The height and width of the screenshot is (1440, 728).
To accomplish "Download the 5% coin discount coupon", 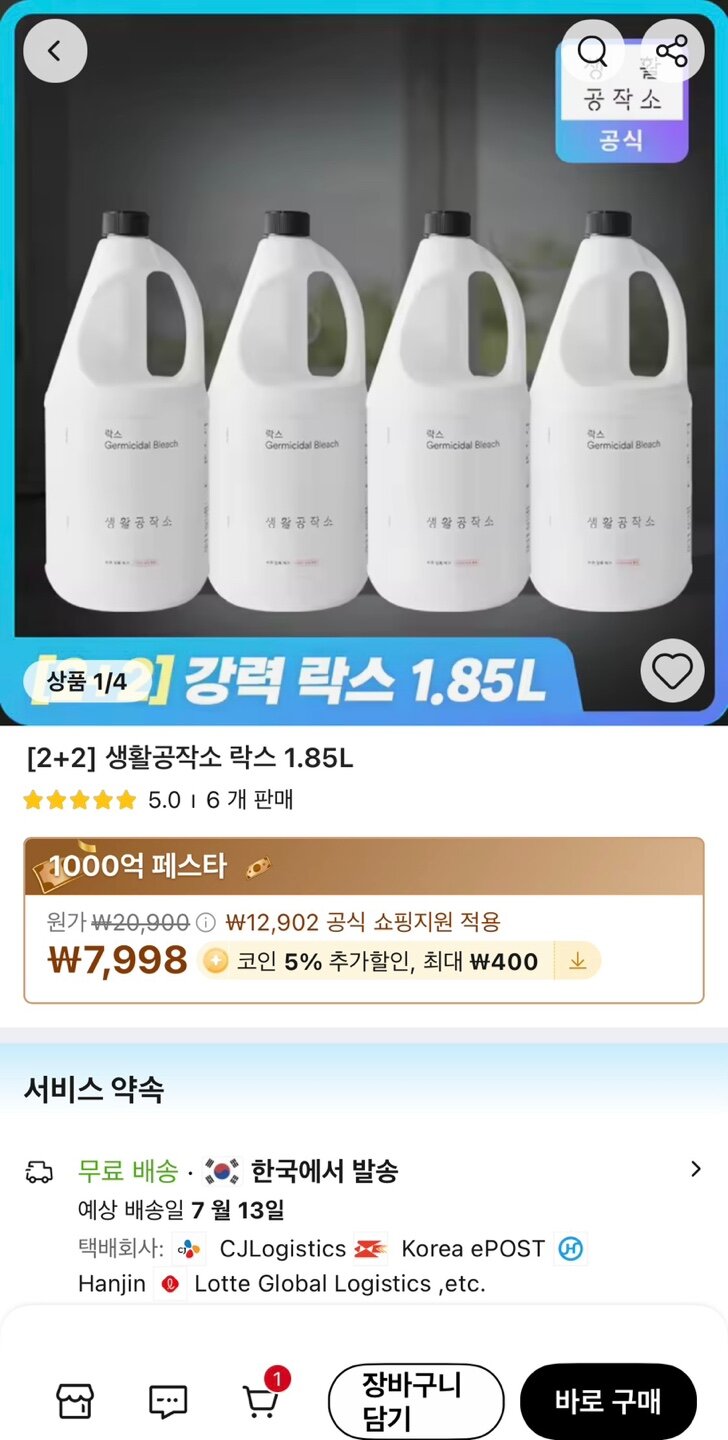I will [577, 961].
